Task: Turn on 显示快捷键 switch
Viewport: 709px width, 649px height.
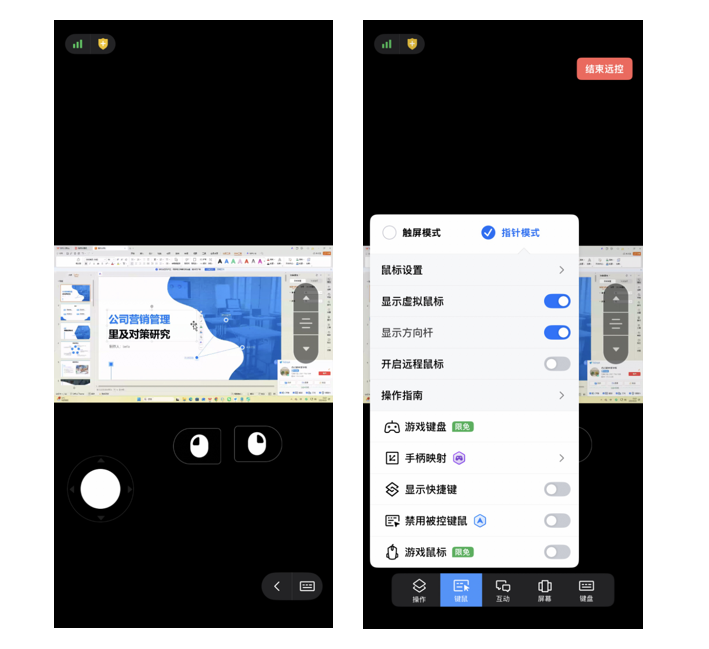Action: (x=557, y=489)
